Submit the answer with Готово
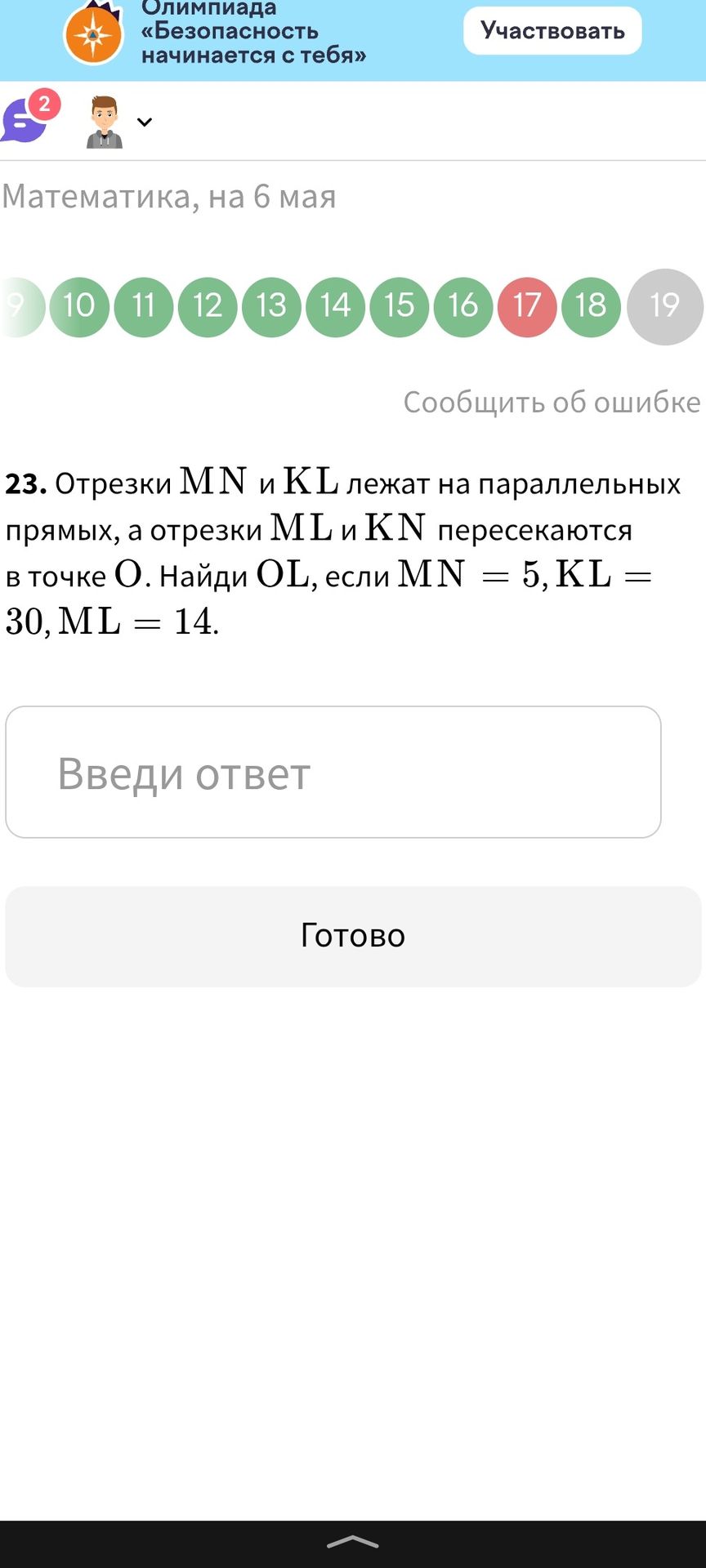Viewport: 706px width, 1568px height. click(353, 936)
